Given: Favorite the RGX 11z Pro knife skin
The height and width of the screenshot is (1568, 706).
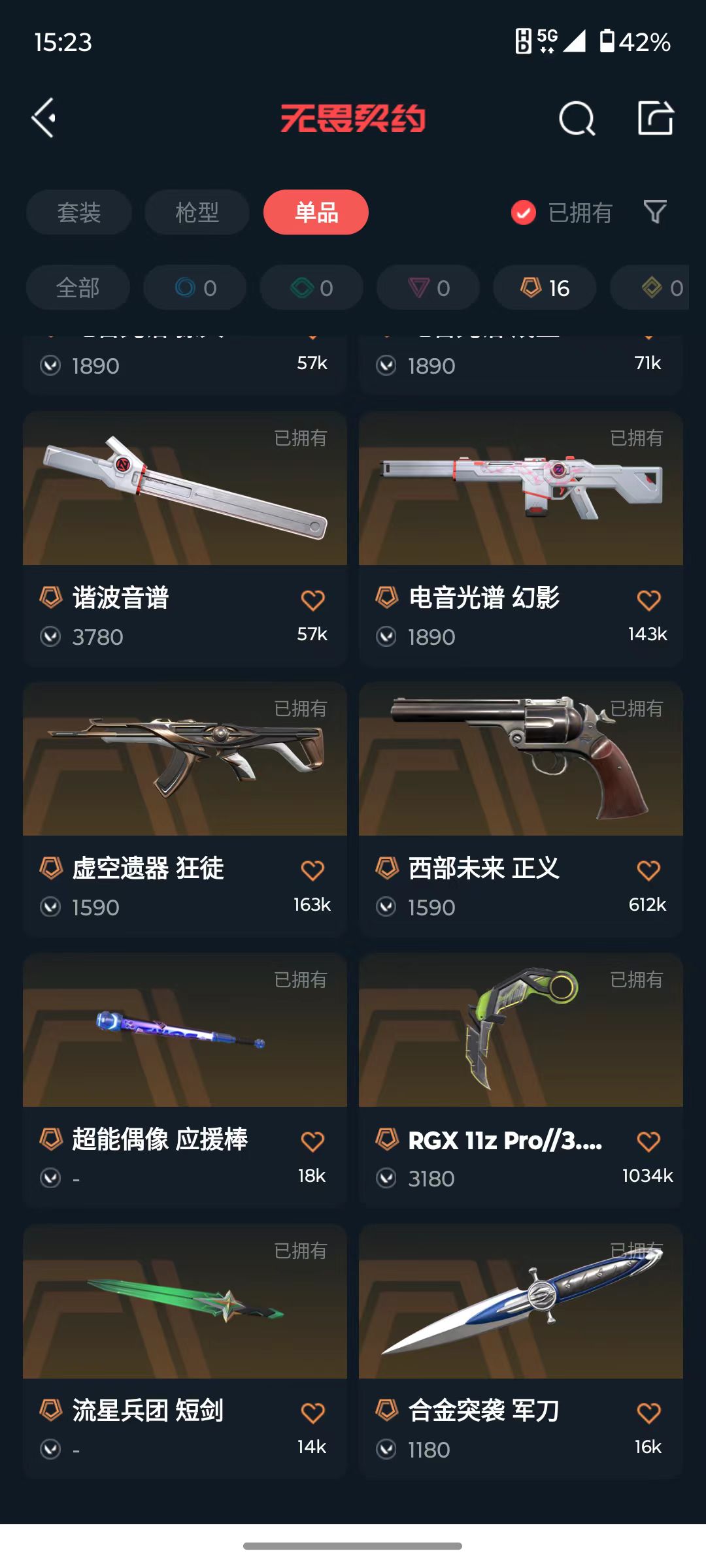Looking at the screenshot, I should tap(648, 1141).
